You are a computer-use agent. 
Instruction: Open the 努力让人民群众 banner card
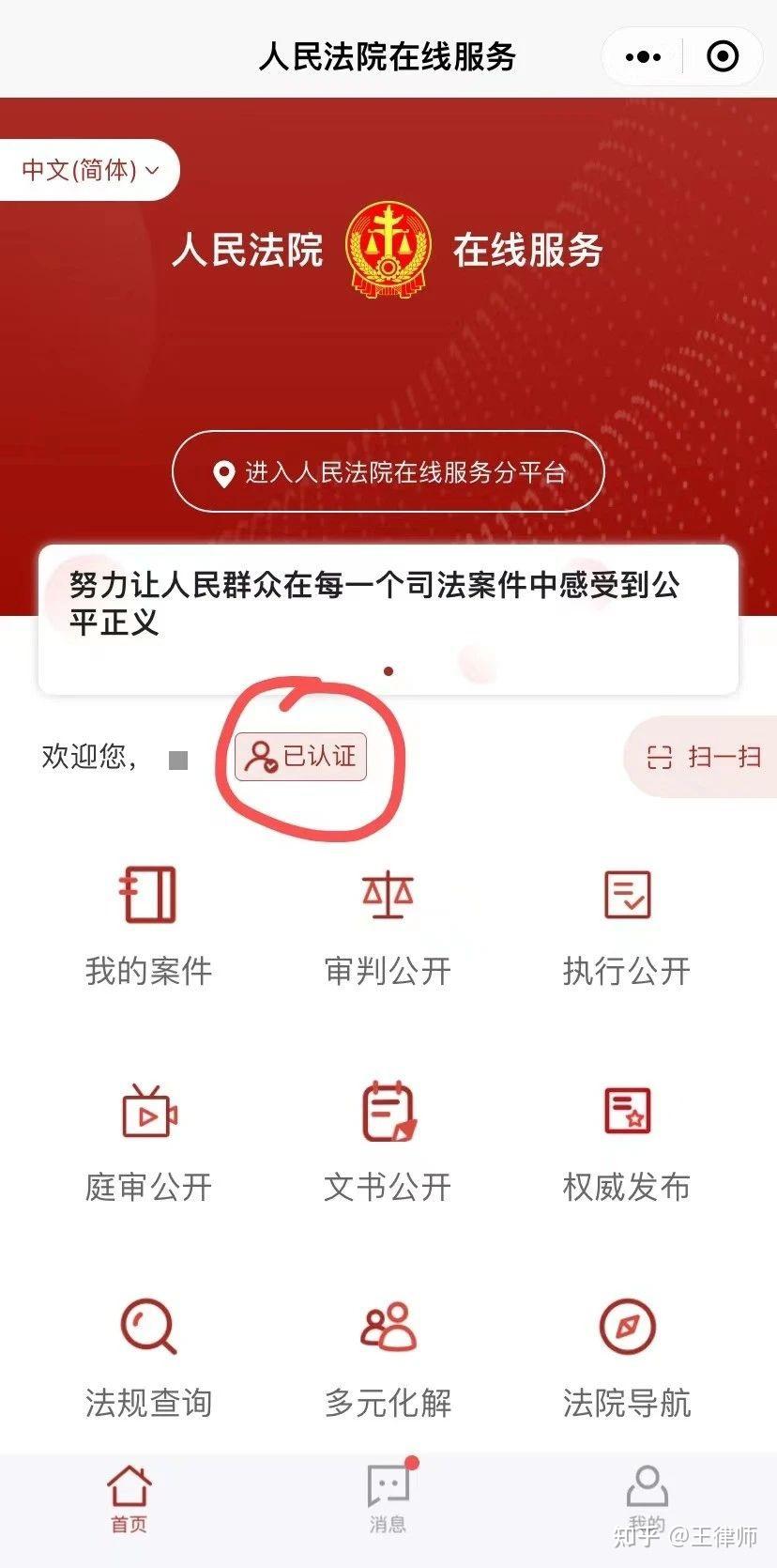click(388, 620)
